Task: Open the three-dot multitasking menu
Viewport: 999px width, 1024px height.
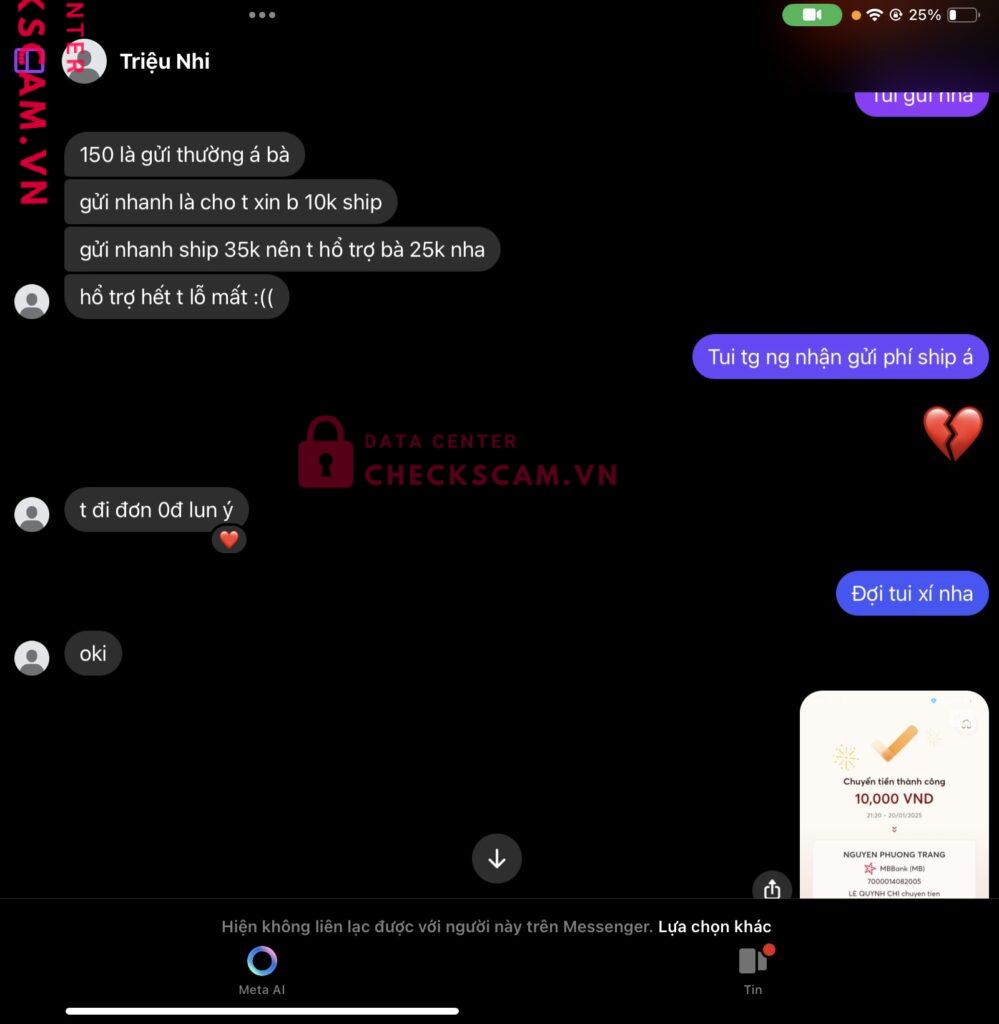Action: [x=263, y=15]
